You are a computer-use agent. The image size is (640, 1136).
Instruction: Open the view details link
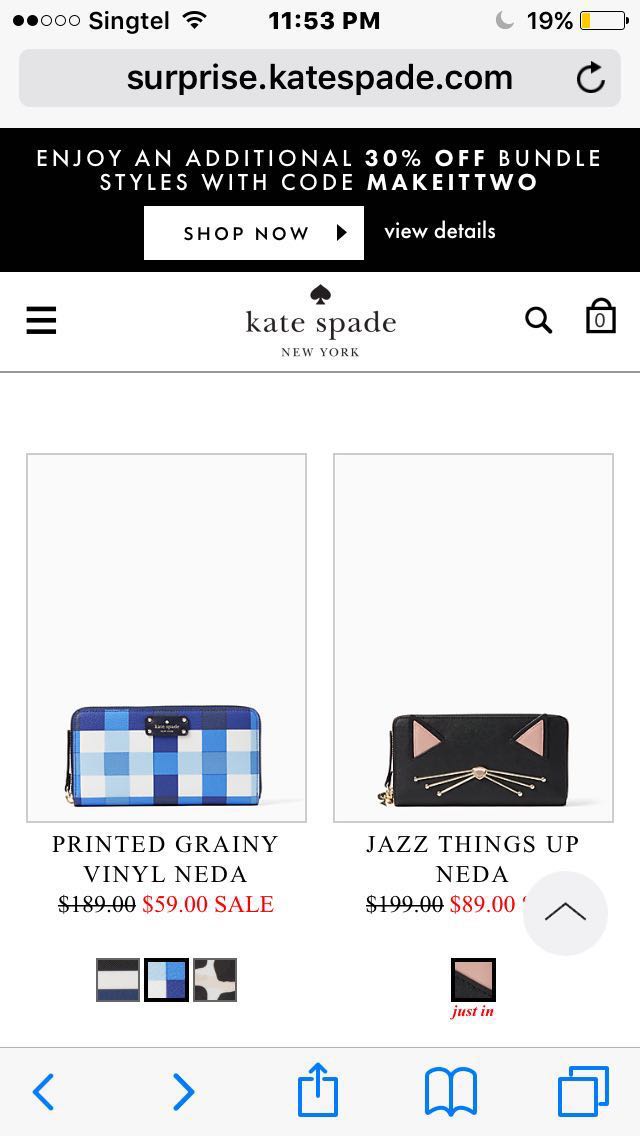[440, 231]
